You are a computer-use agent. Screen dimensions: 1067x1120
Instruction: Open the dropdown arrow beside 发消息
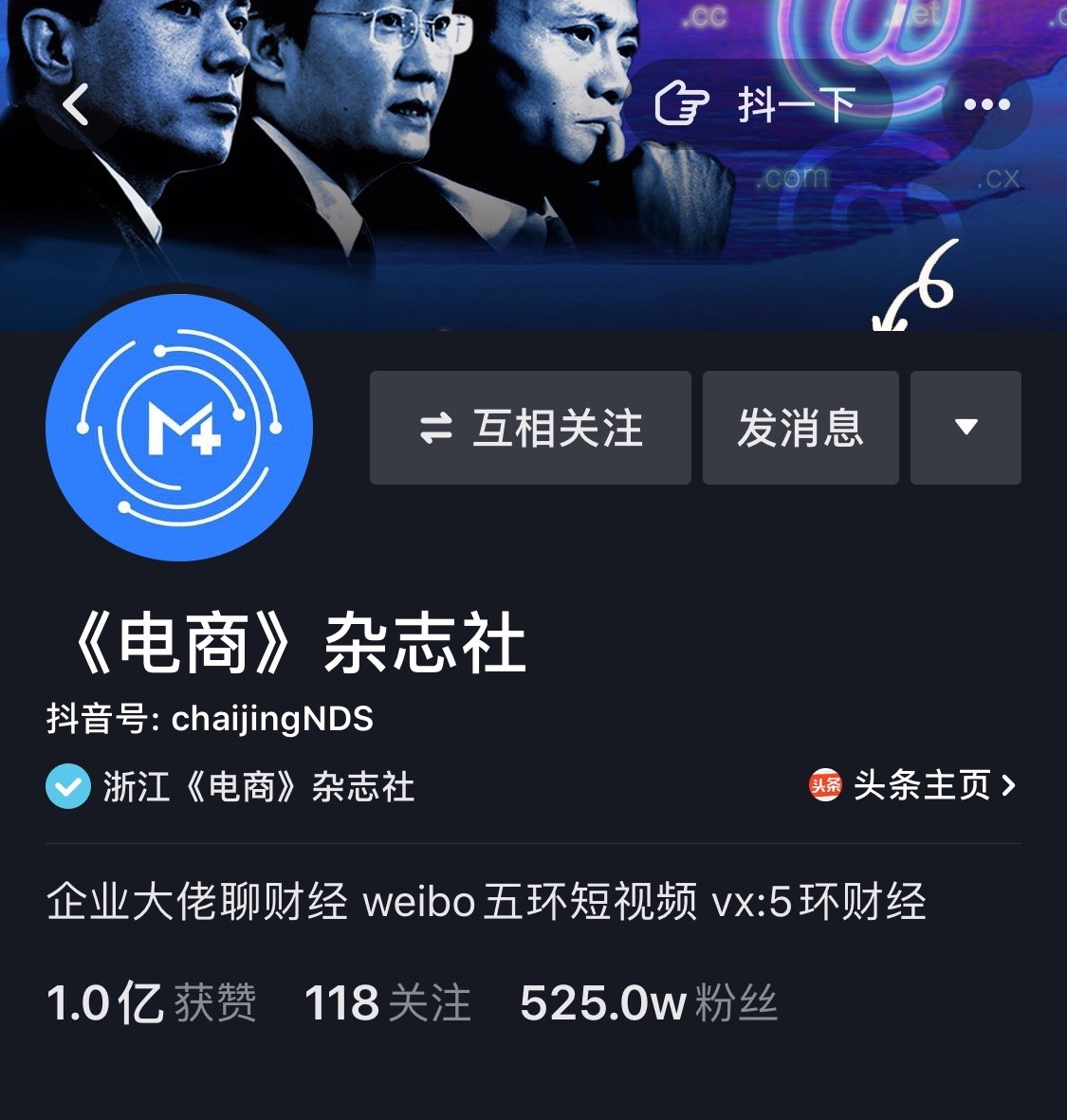coord(966,428)
